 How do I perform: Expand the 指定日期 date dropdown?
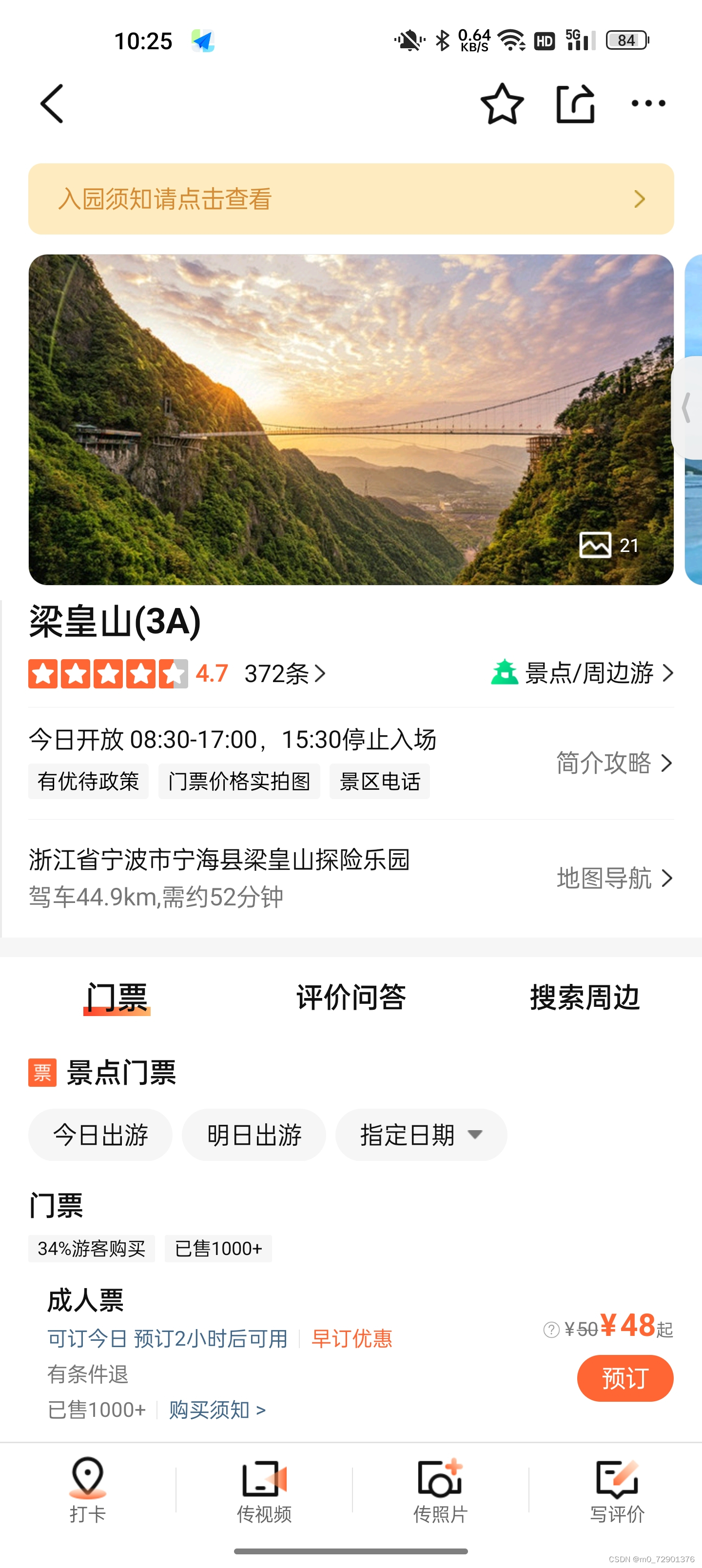click(x=421, y=1135)
